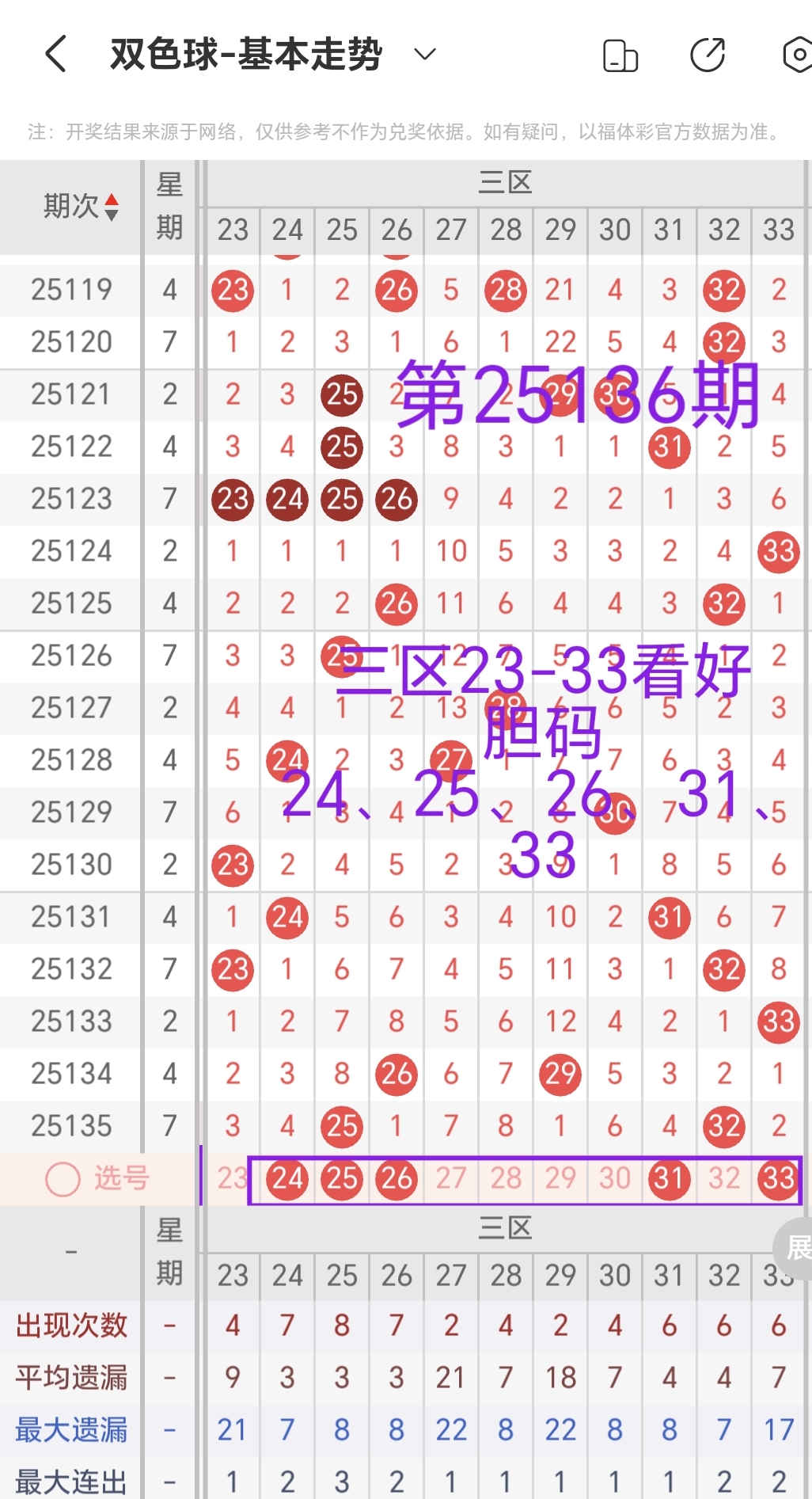Tap the 选号 label
The width and height of the screenshot is (812, 1499).
click(x=119, y=1179)
